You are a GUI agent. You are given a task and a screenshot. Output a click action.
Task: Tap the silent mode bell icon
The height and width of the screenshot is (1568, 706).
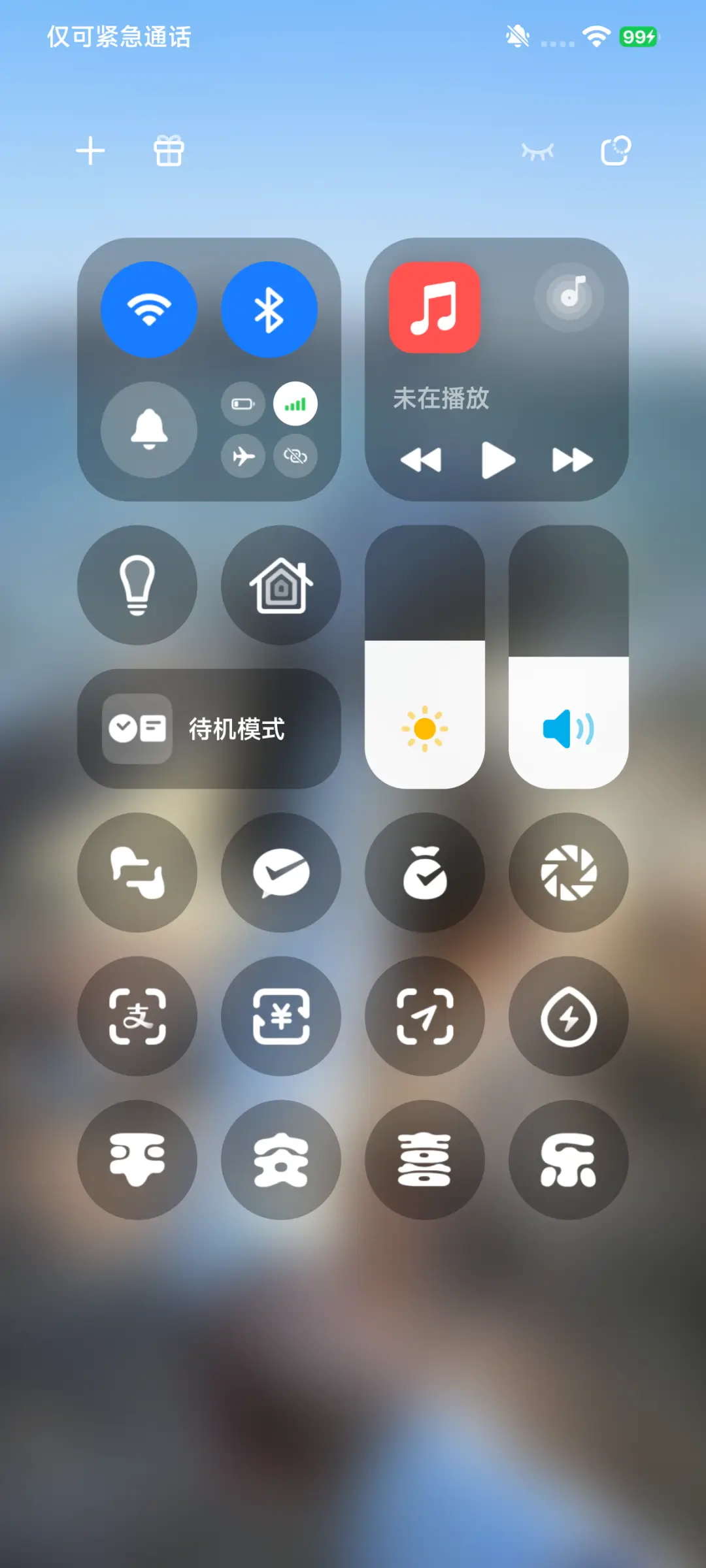pyautogui.click(x=149, y=429)
